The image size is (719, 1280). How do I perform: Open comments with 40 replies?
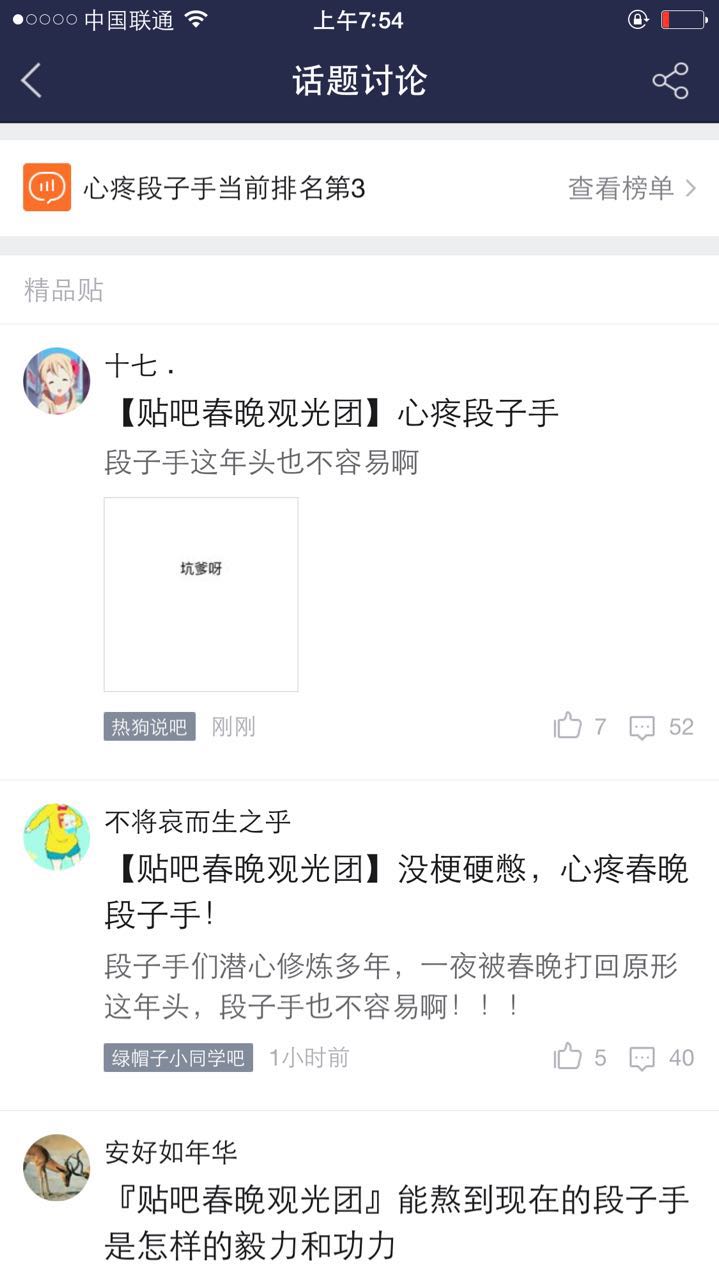pyautogui.click(x=643, y=1058)
